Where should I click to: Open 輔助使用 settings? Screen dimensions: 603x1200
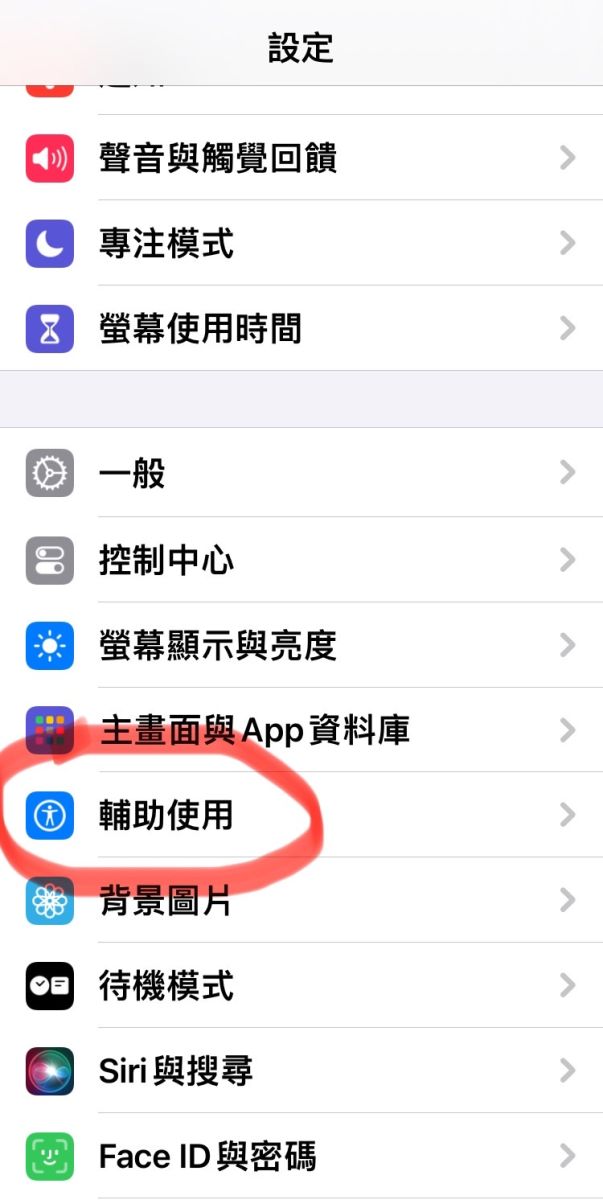click(x=166, y=816)
